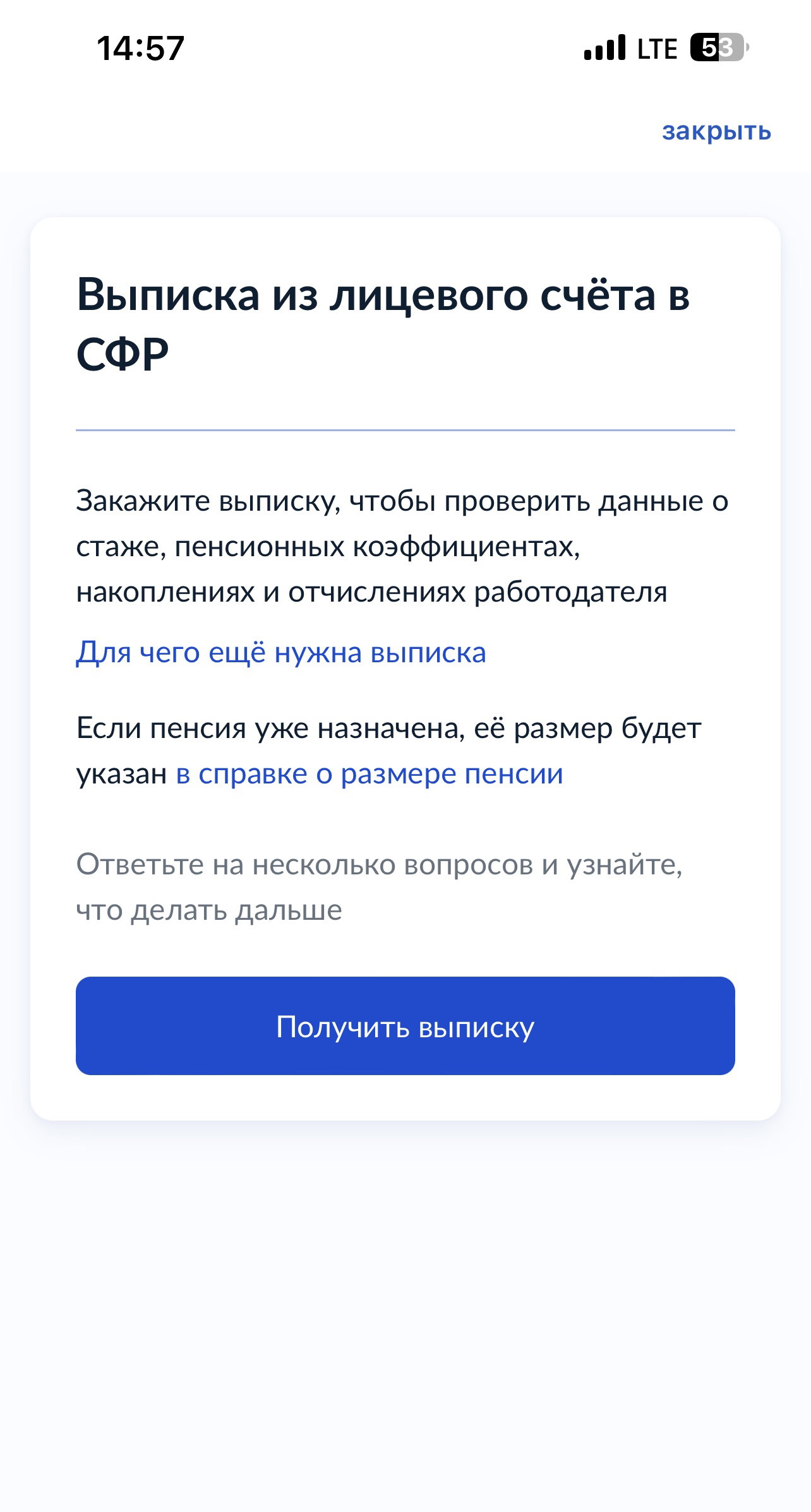Tap the Получить выписку button
This screenshot has height=1512, width=811.
click(x=405, y=1026)
